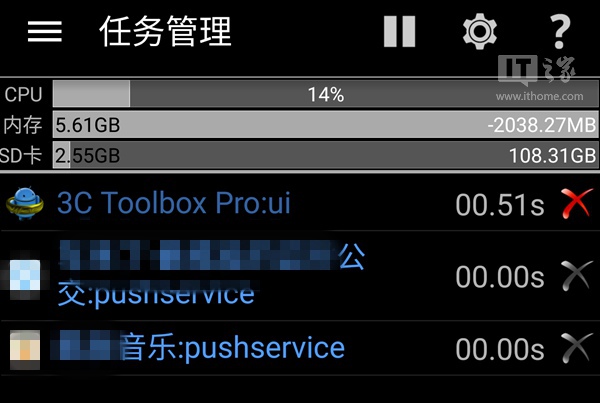Open the 公交:pushservice process row
Screen dimensions: 600x403
point(210,276)
